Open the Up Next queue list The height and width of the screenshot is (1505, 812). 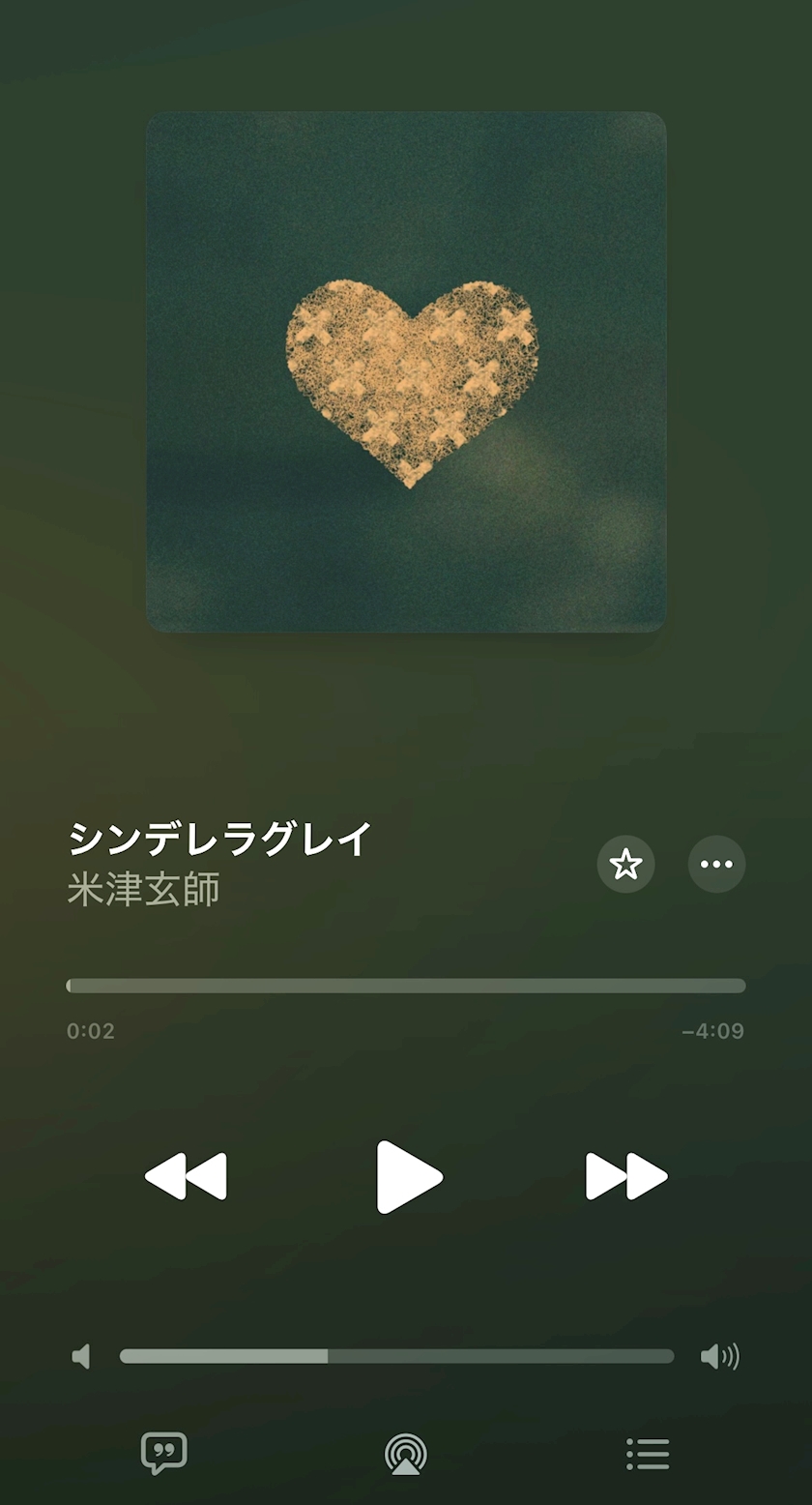click(648, 1453)
